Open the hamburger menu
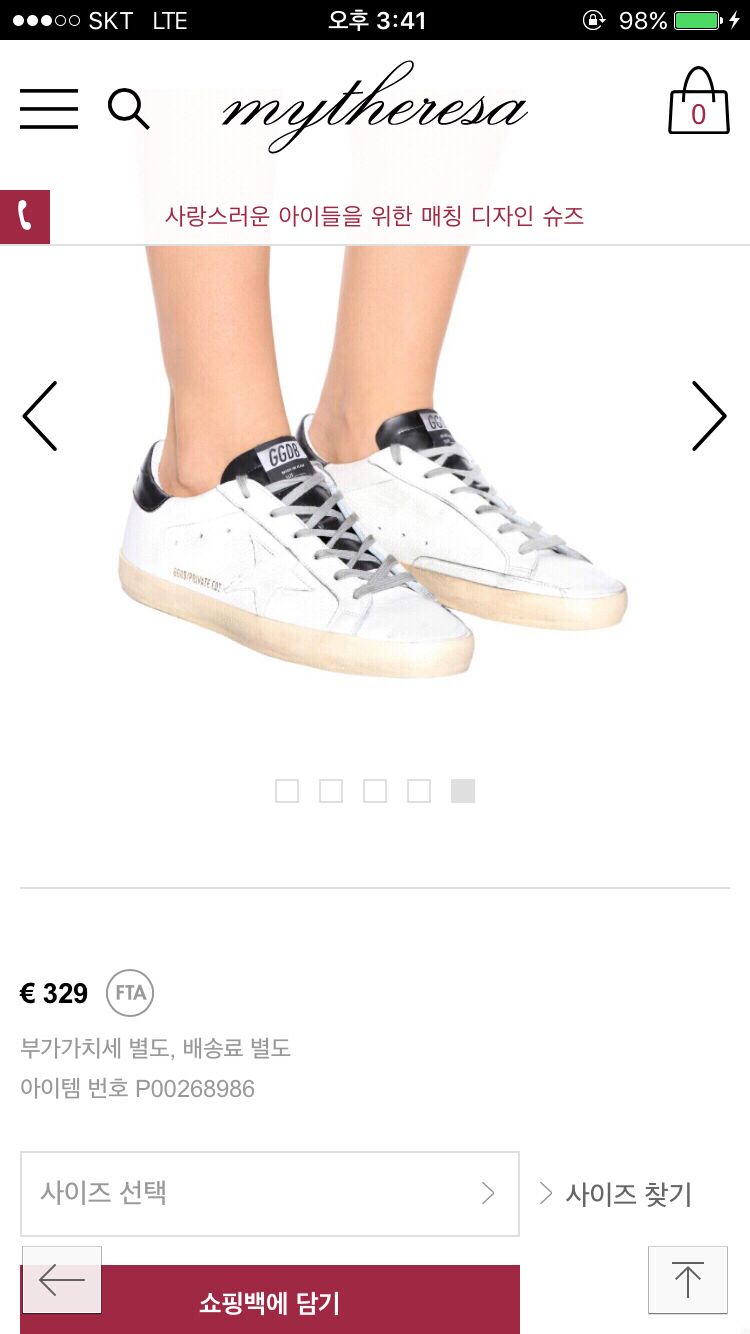This screenshot has height=1334, width=750. (x=48, y=108)
